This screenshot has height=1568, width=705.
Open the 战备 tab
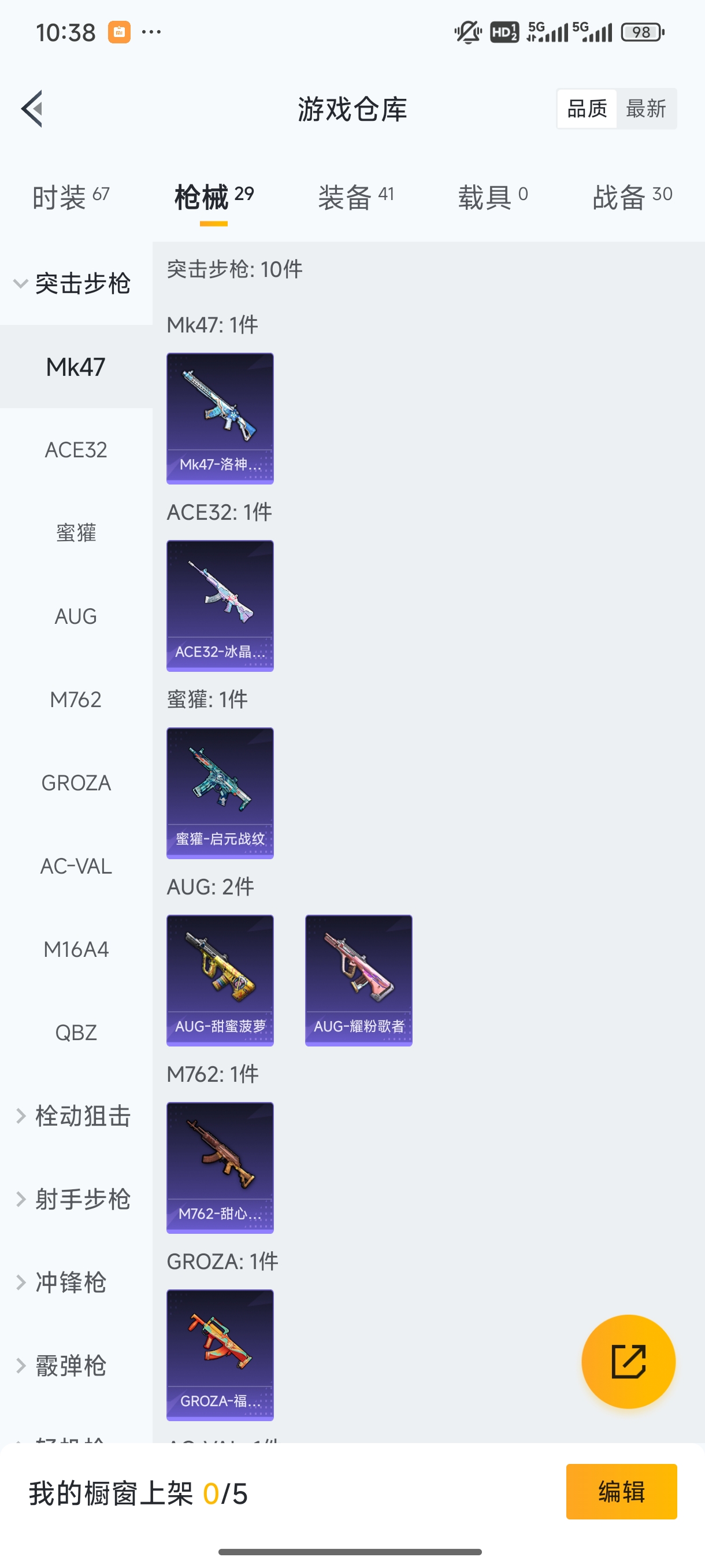[632, 197]
